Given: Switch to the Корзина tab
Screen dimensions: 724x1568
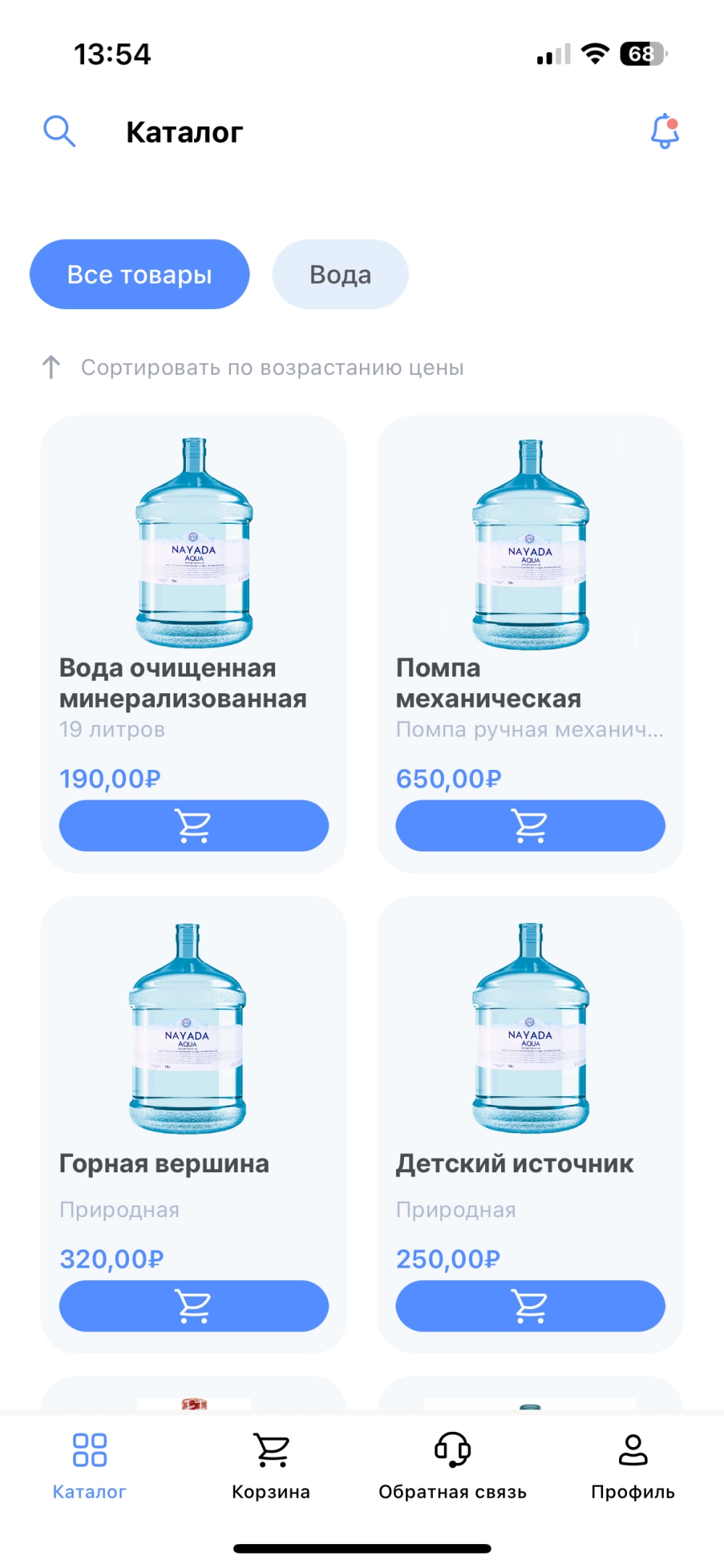Looking at the screenshot, I should coord(271,1465).
